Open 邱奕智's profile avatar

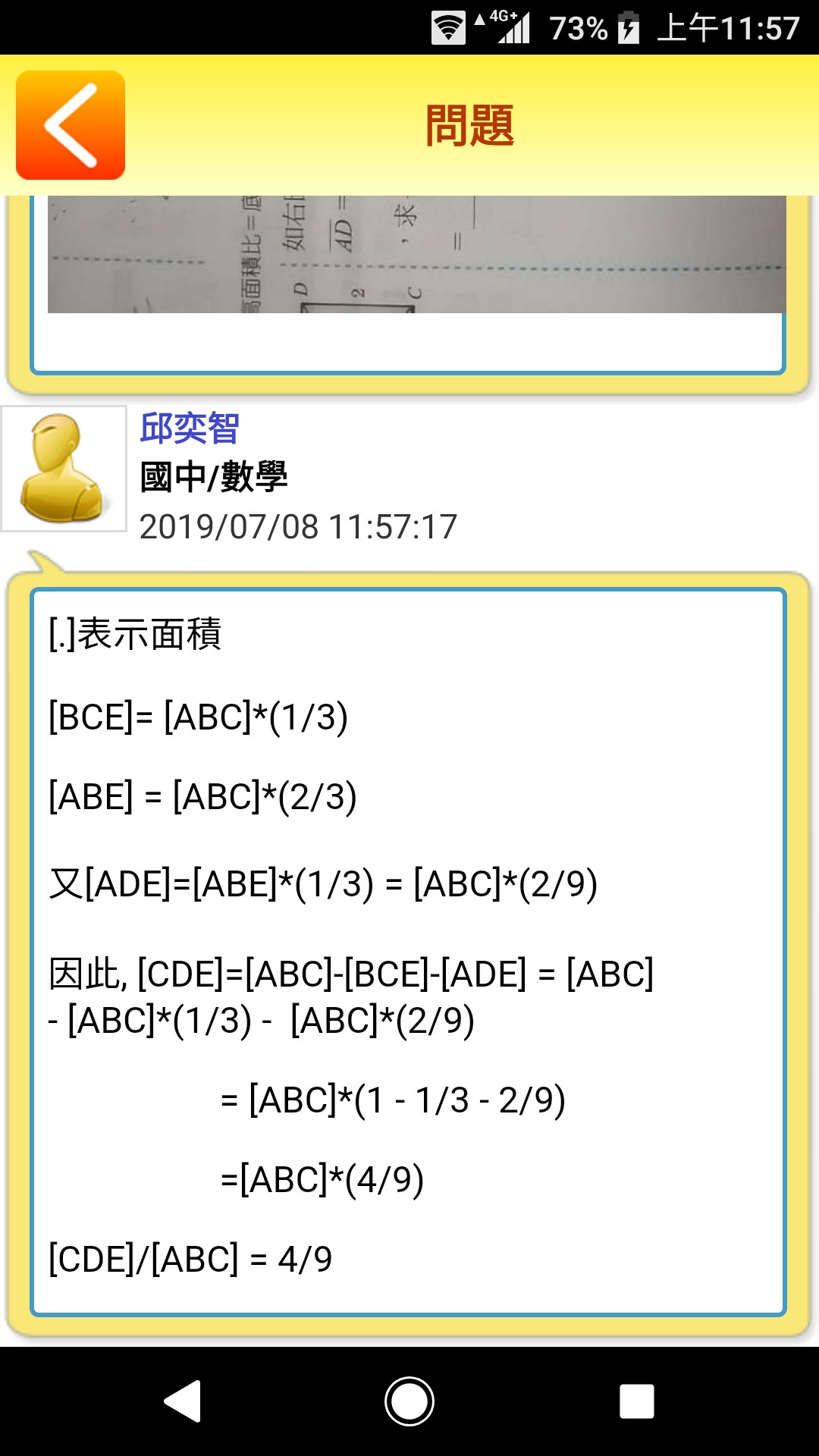[x=64, y=469]
